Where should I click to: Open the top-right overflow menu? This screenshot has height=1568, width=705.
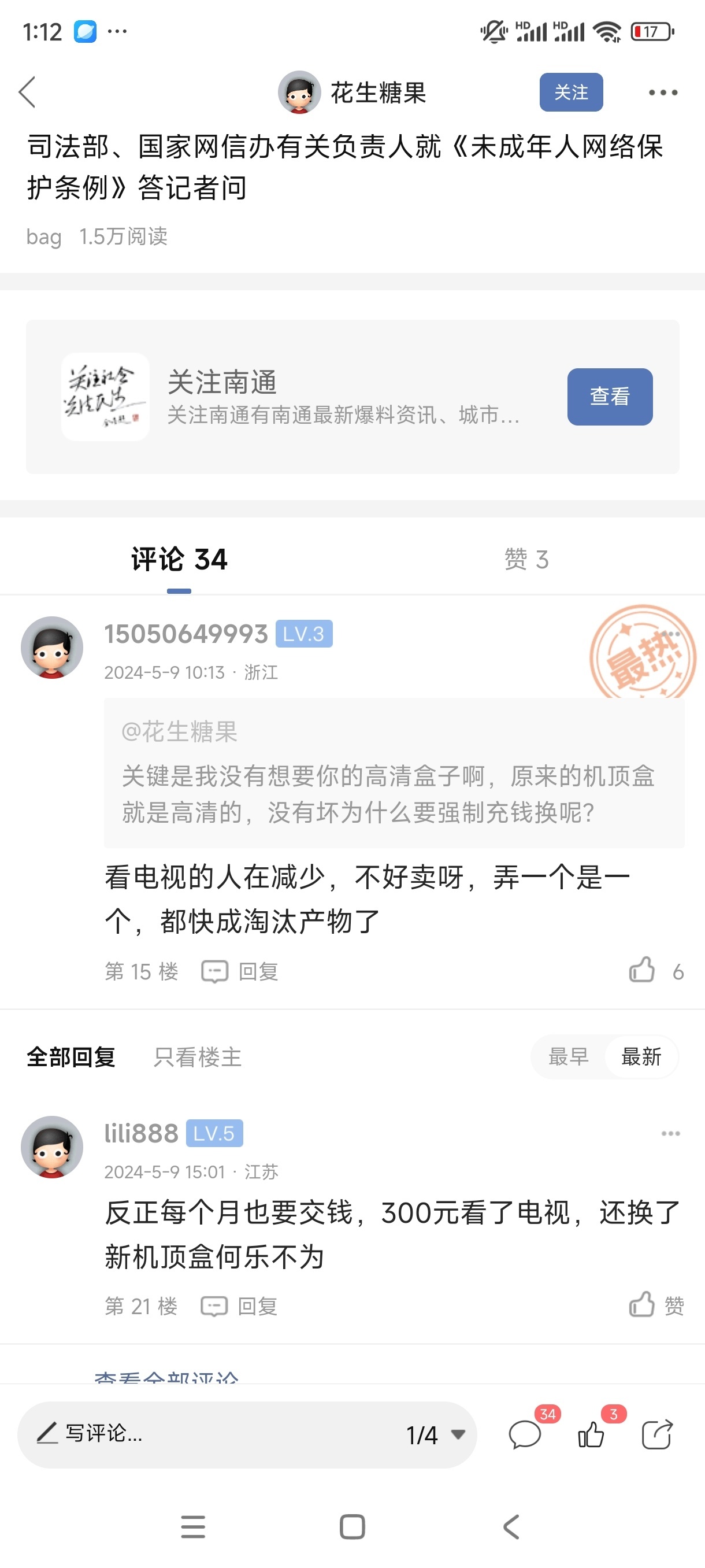click(662, 93)
